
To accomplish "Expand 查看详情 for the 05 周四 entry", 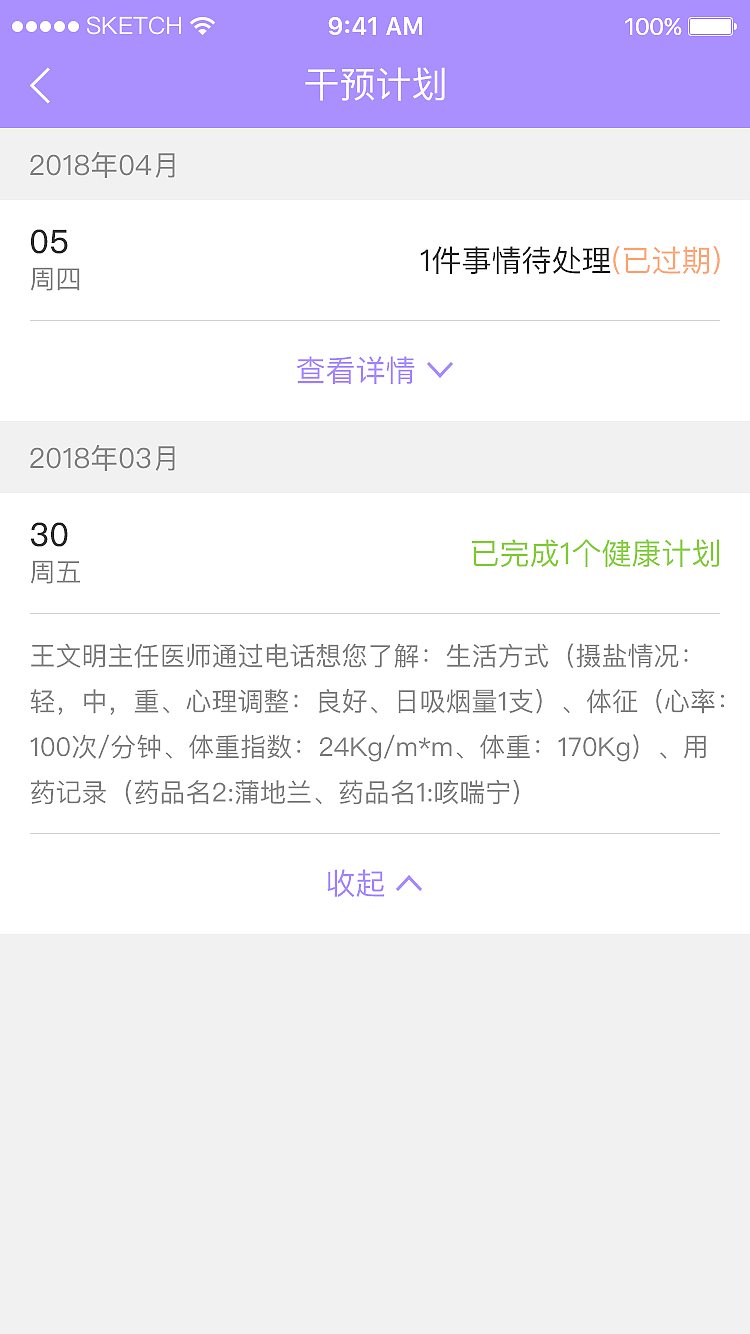I will 374,371.
